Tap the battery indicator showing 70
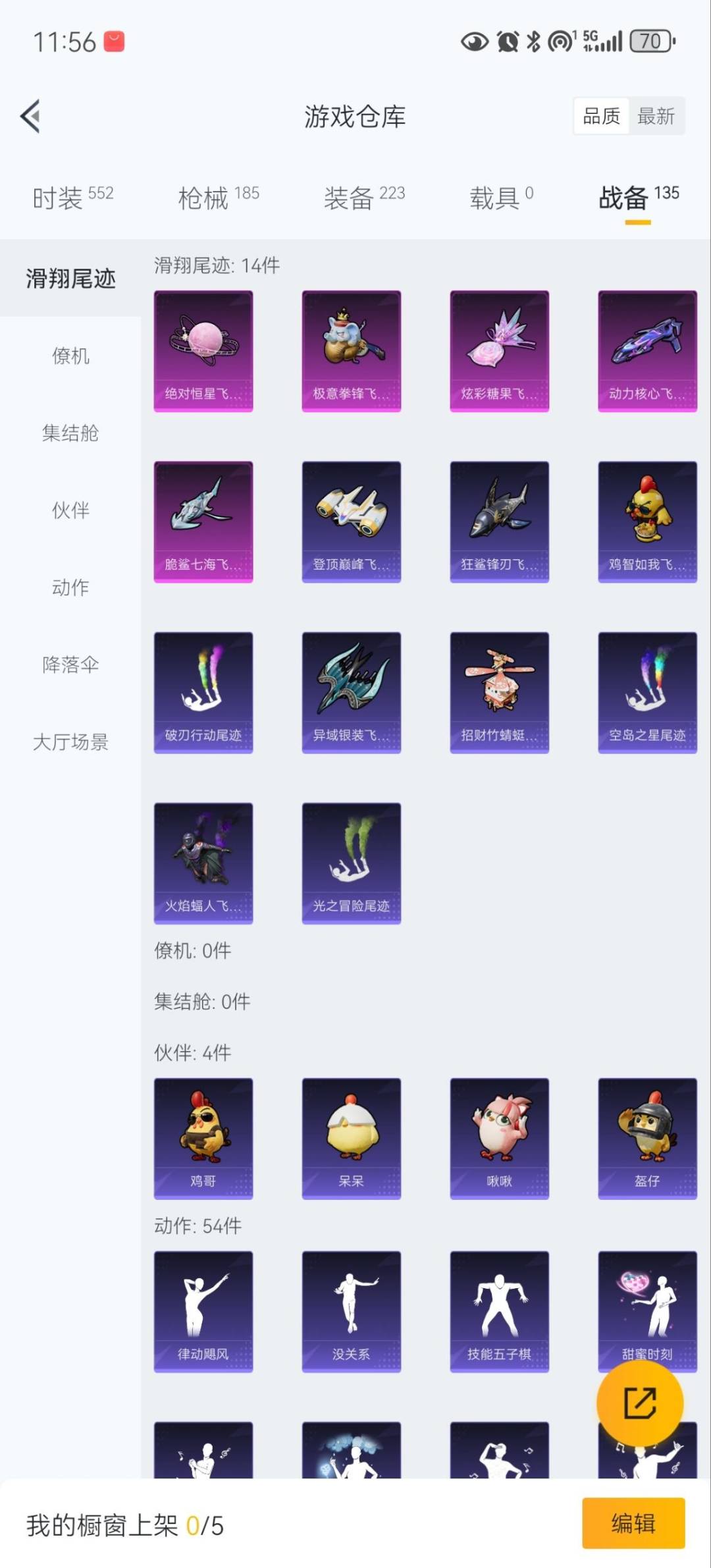 pos(650,41)
